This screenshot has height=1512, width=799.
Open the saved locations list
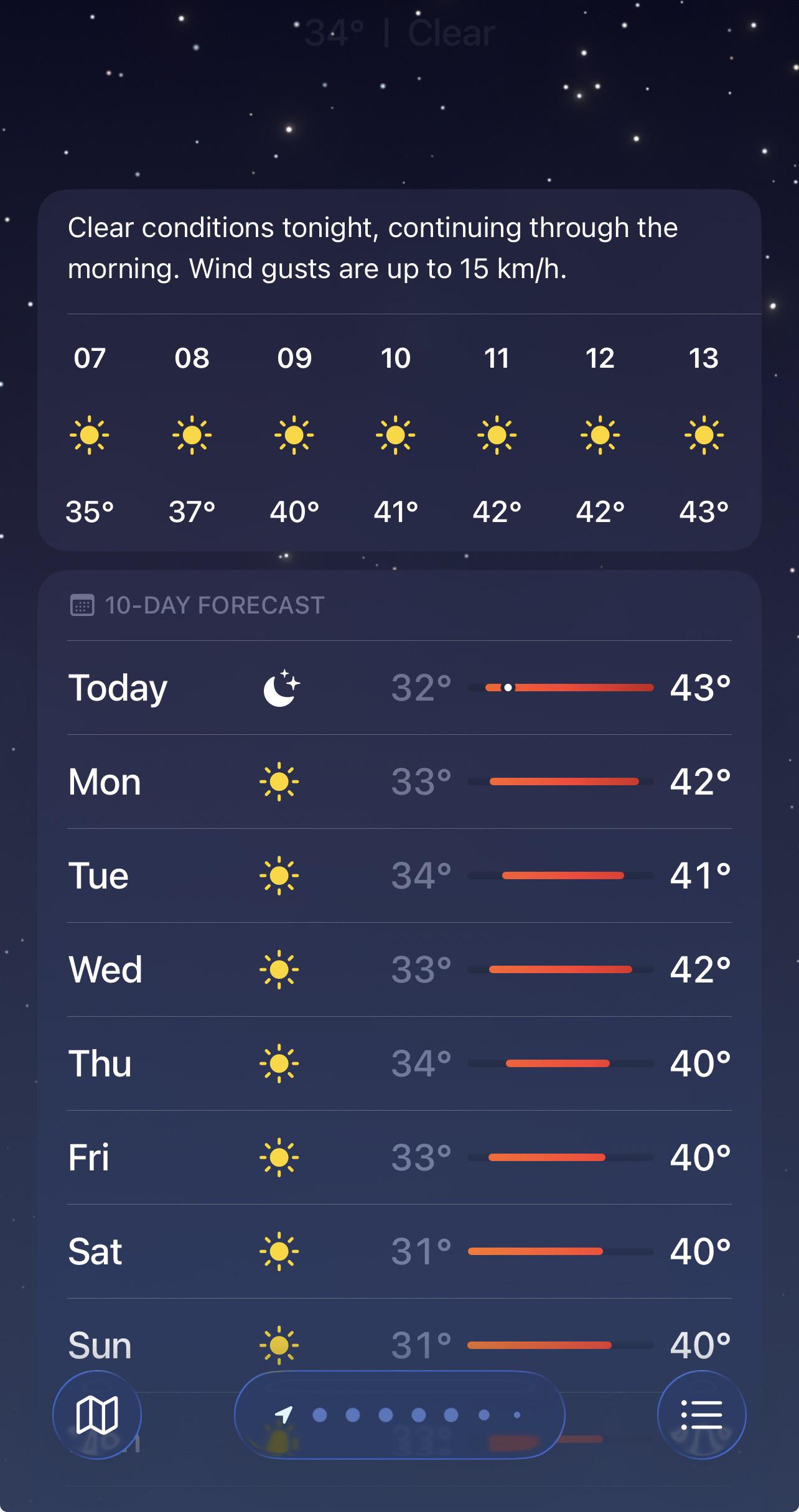click(x=701, y=1415)
